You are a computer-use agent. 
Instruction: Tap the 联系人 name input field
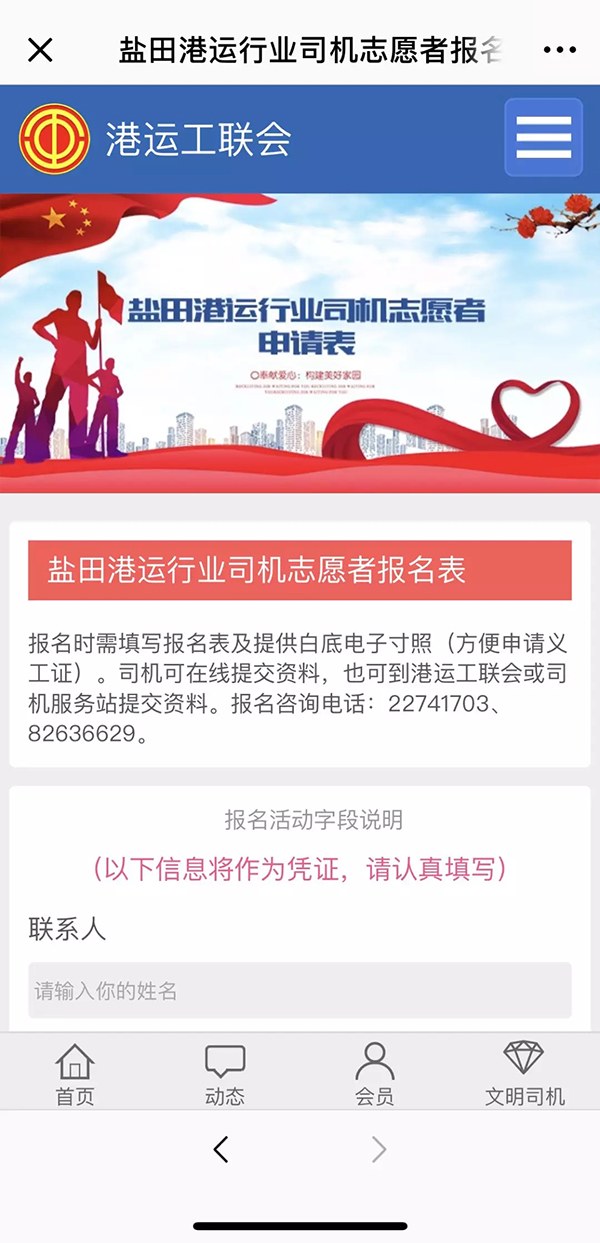click(300, 991)
